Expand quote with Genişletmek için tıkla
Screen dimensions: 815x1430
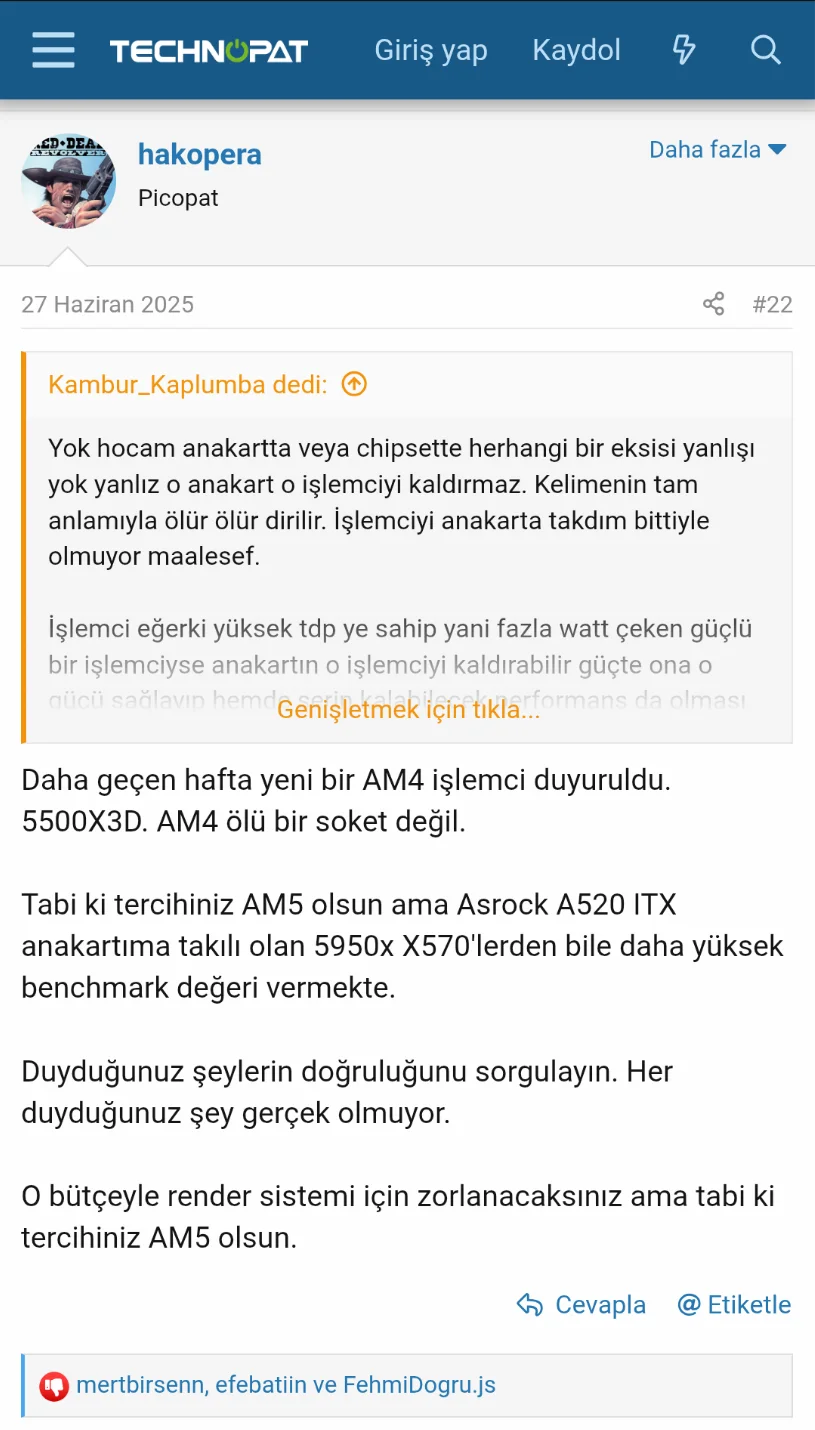408,710
